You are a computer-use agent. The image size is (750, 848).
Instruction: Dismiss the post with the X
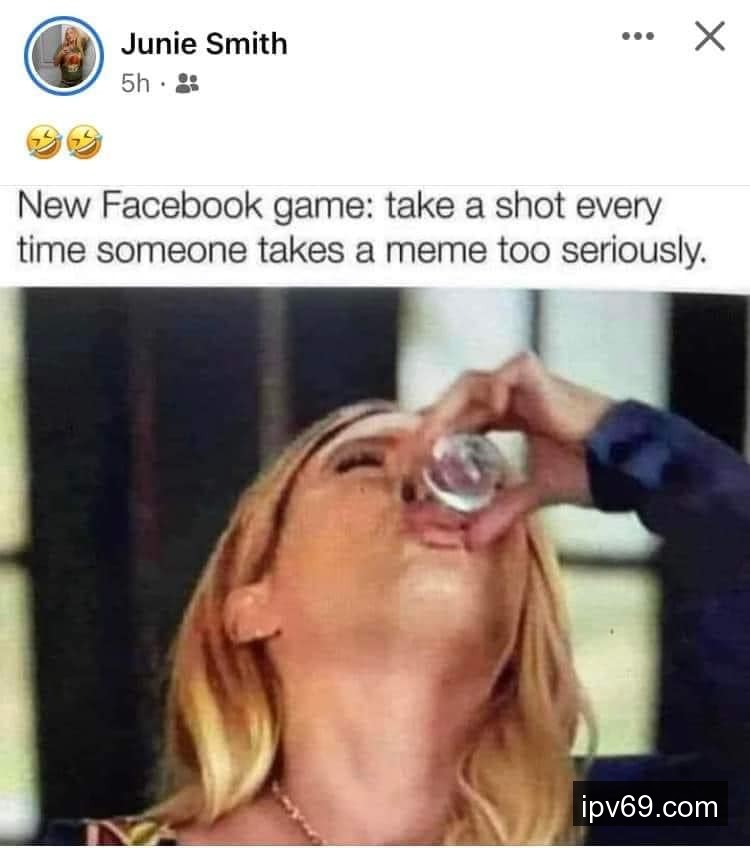(x=709, y=37)
